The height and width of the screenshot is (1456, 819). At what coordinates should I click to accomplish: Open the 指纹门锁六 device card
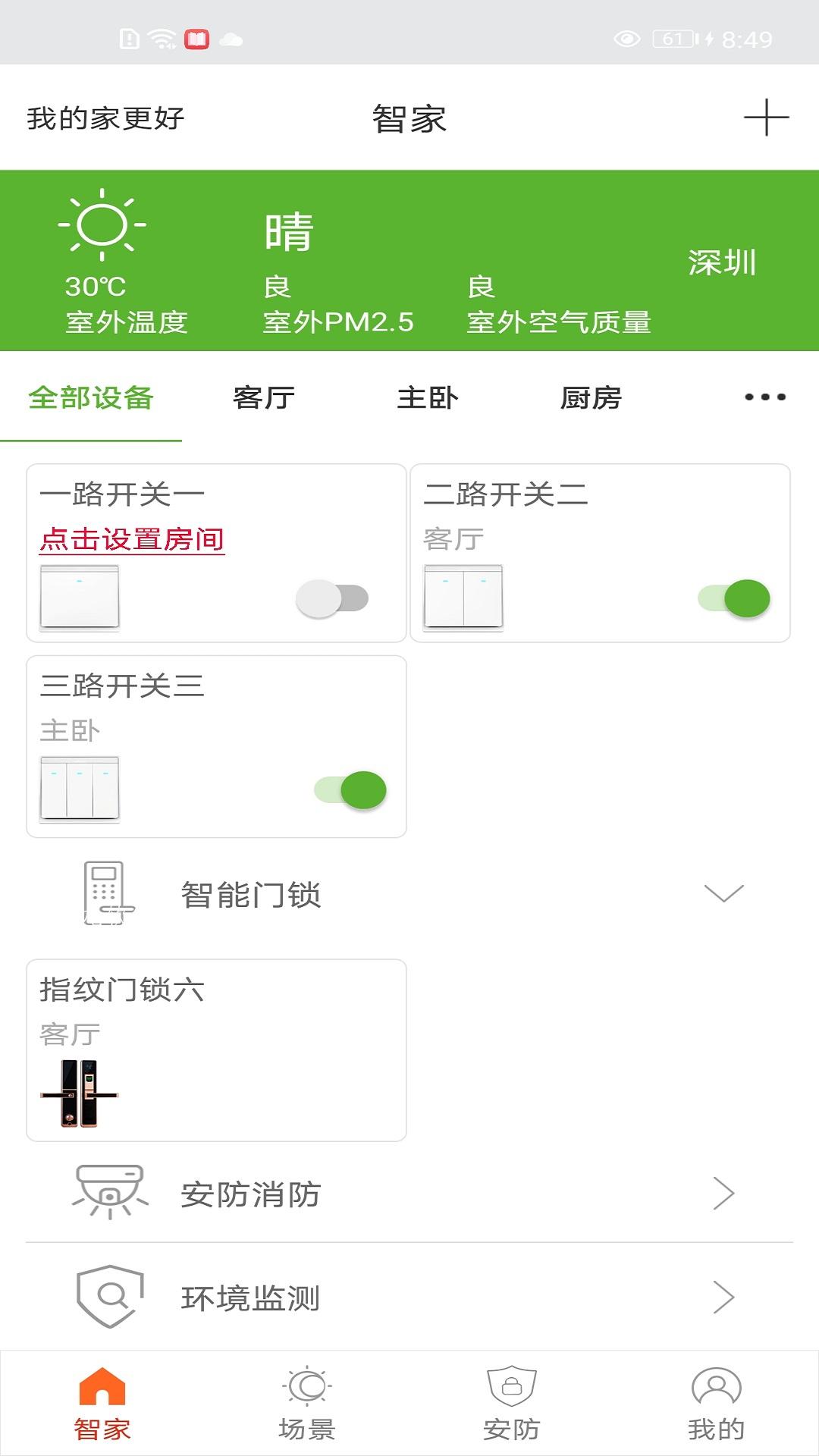(x=217, y=1050)
